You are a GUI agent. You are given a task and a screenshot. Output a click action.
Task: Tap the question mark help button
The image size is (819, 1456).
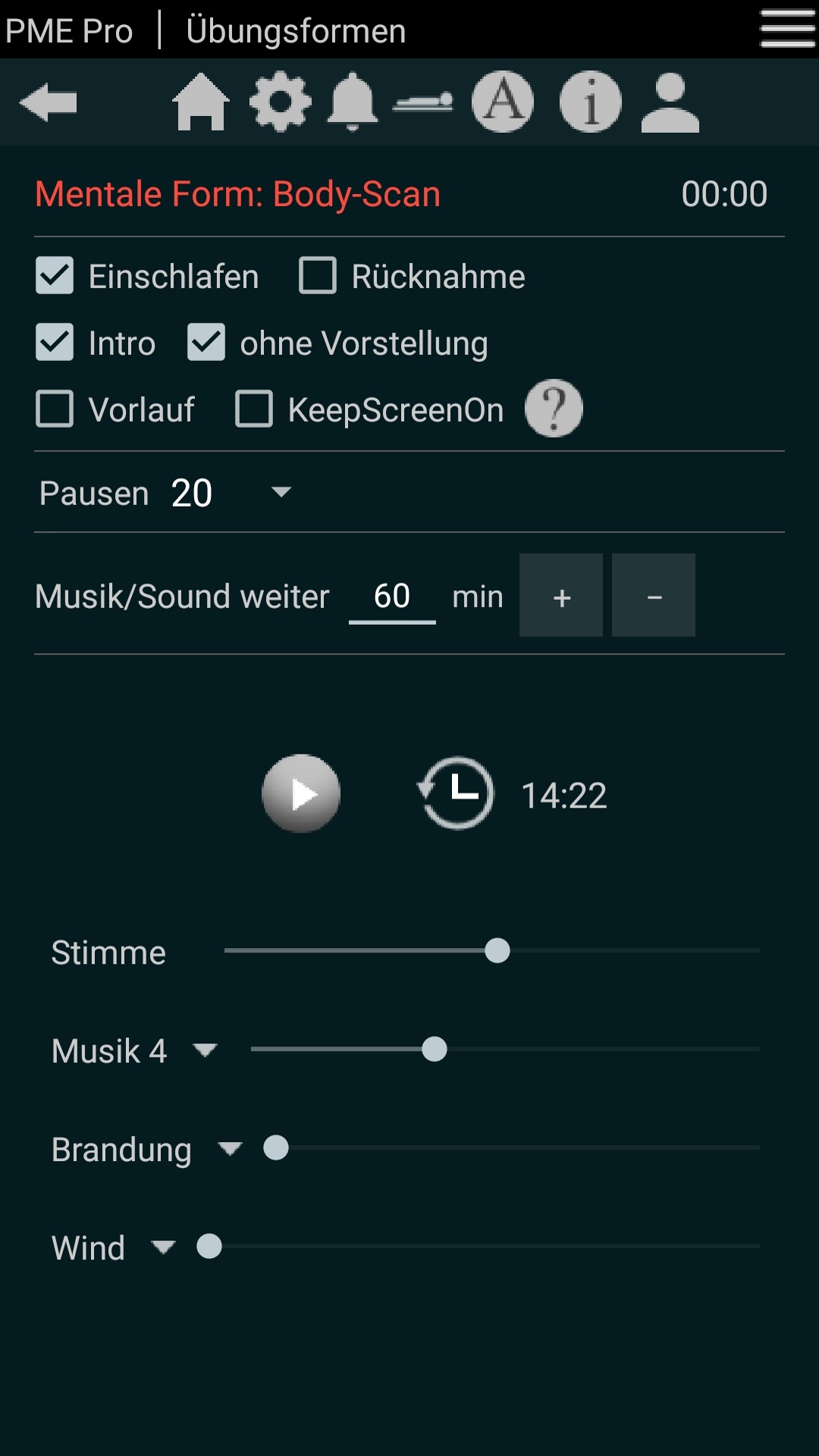pyautogui.click(x=554, y=409)
